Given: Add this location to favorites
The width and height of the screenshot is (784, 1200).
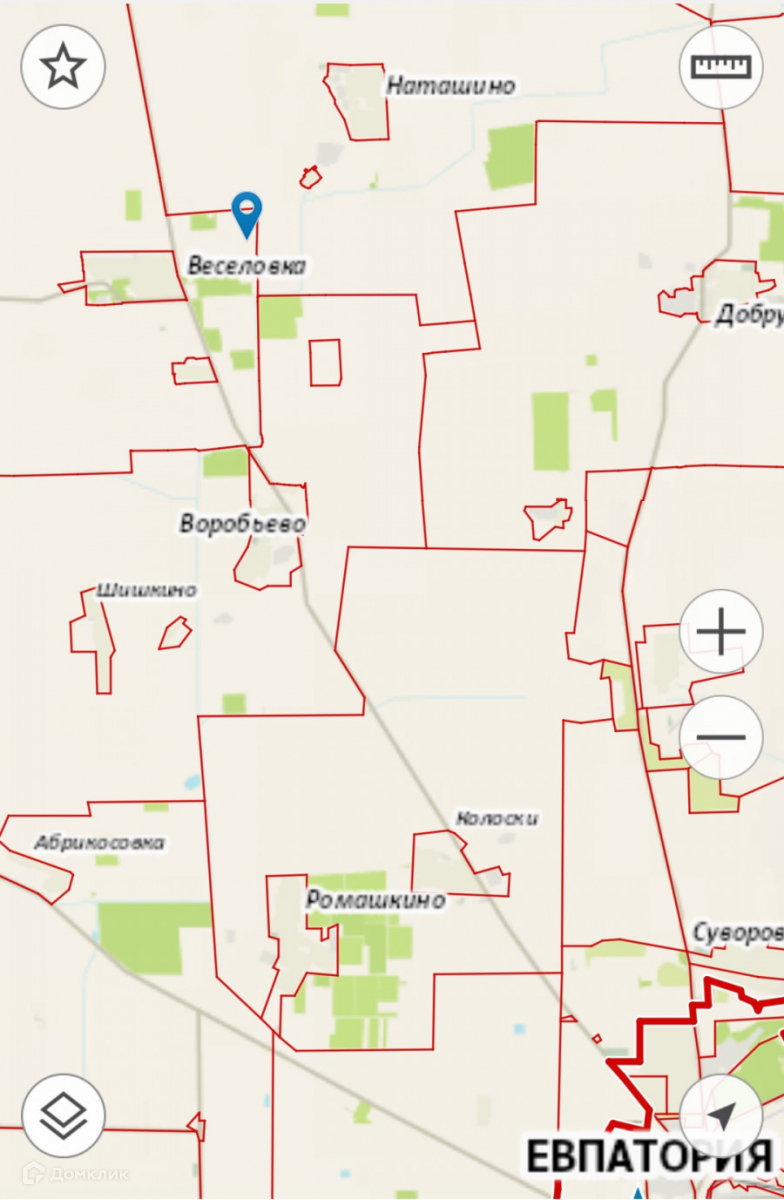Looking at the screenshot, I should (63, 67).
